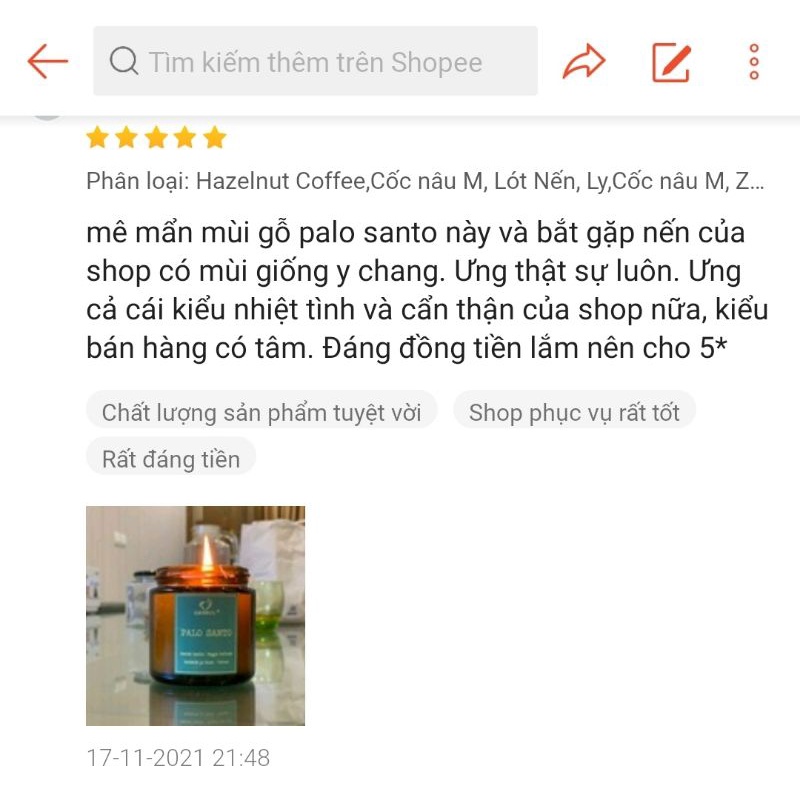Open the three-dot overflow menu
Viewport: 800px width, 800px height.
[754, 62]
